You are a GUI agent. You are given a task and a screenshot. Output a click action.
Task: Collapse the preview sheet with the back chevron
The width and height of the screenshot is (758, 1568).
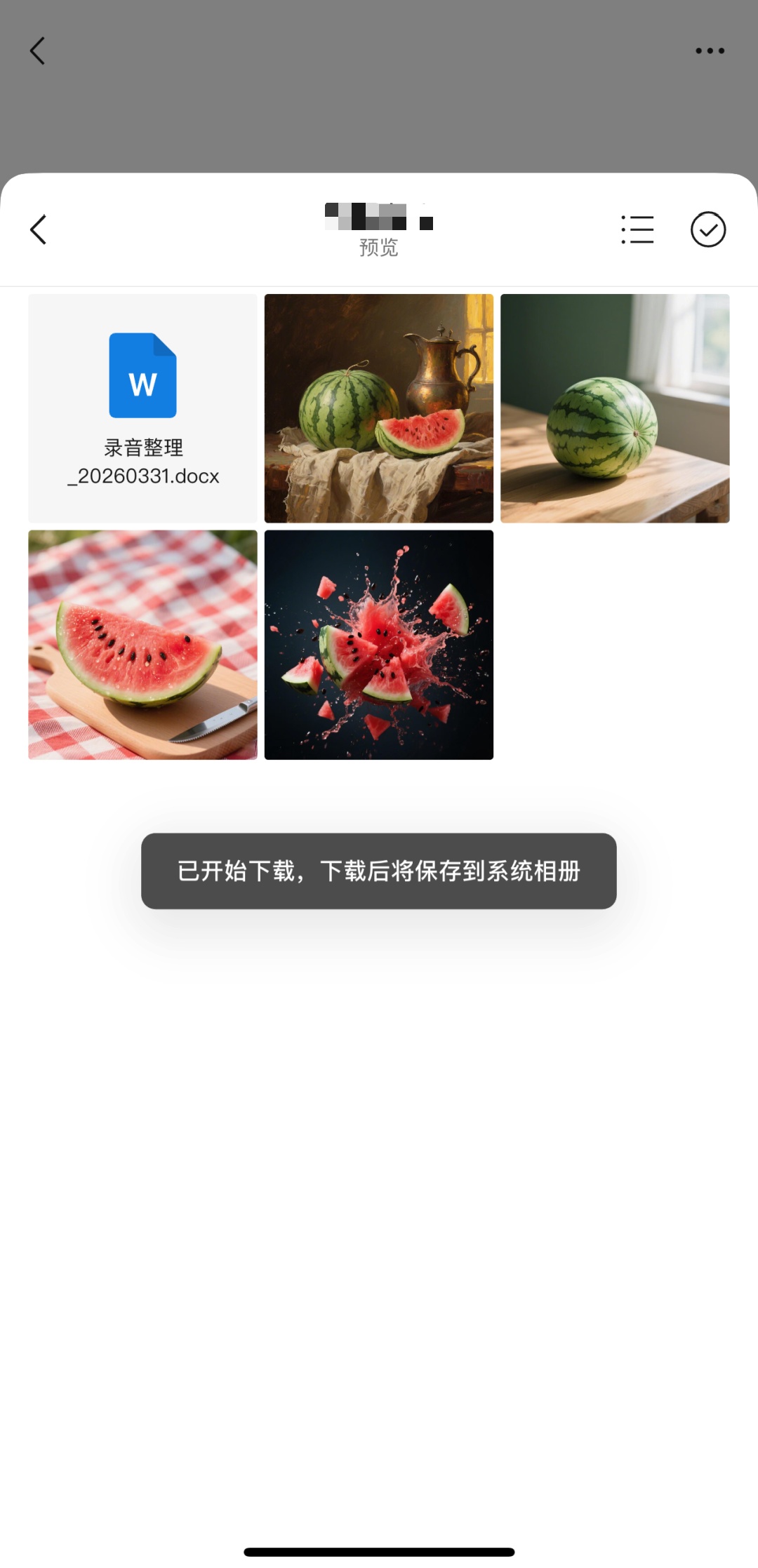39,230
